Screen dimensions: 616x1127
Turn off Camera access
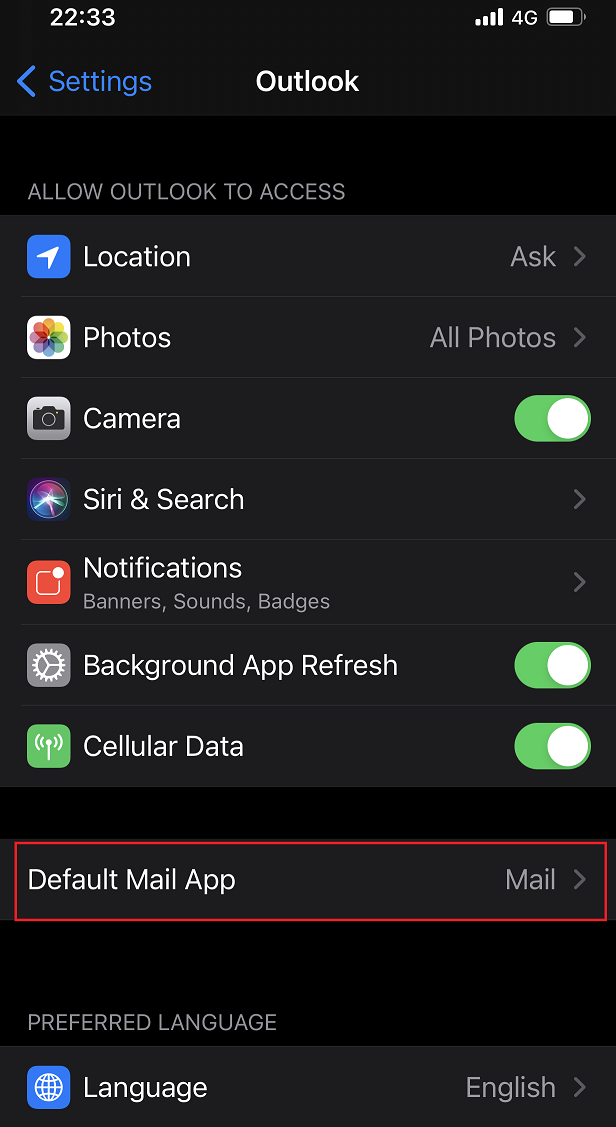click(x=552, y=419)
